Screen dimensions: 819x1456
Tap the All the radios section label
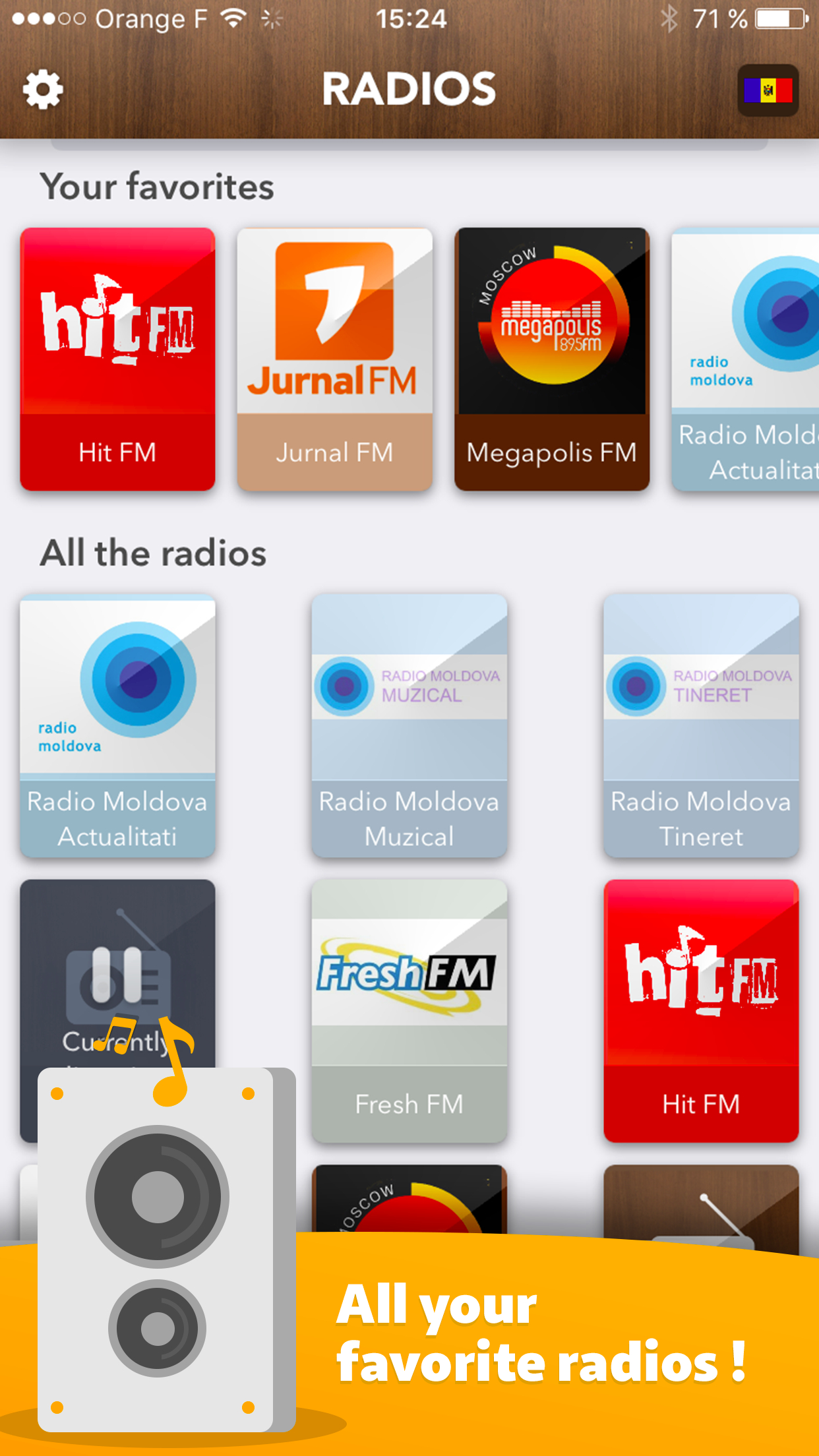(x=153, y=553)
